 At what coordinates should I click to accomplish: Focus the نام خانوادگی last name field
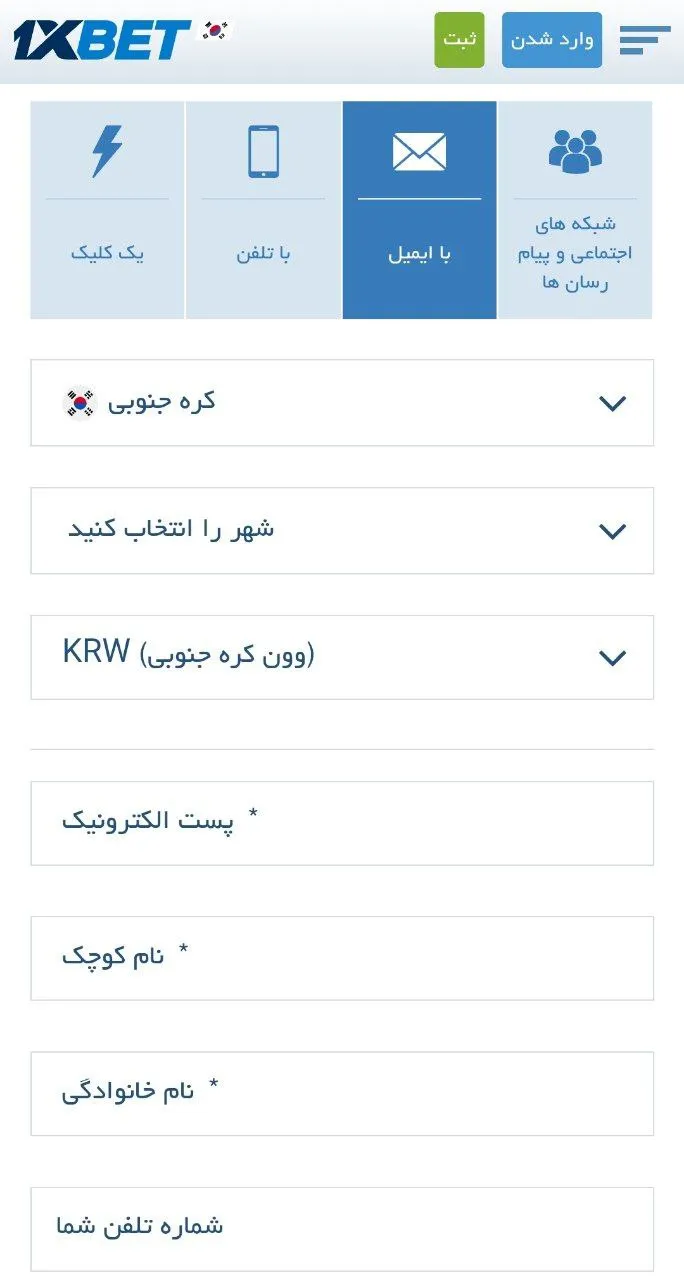pyautogui.click(x=342, y=1093)
